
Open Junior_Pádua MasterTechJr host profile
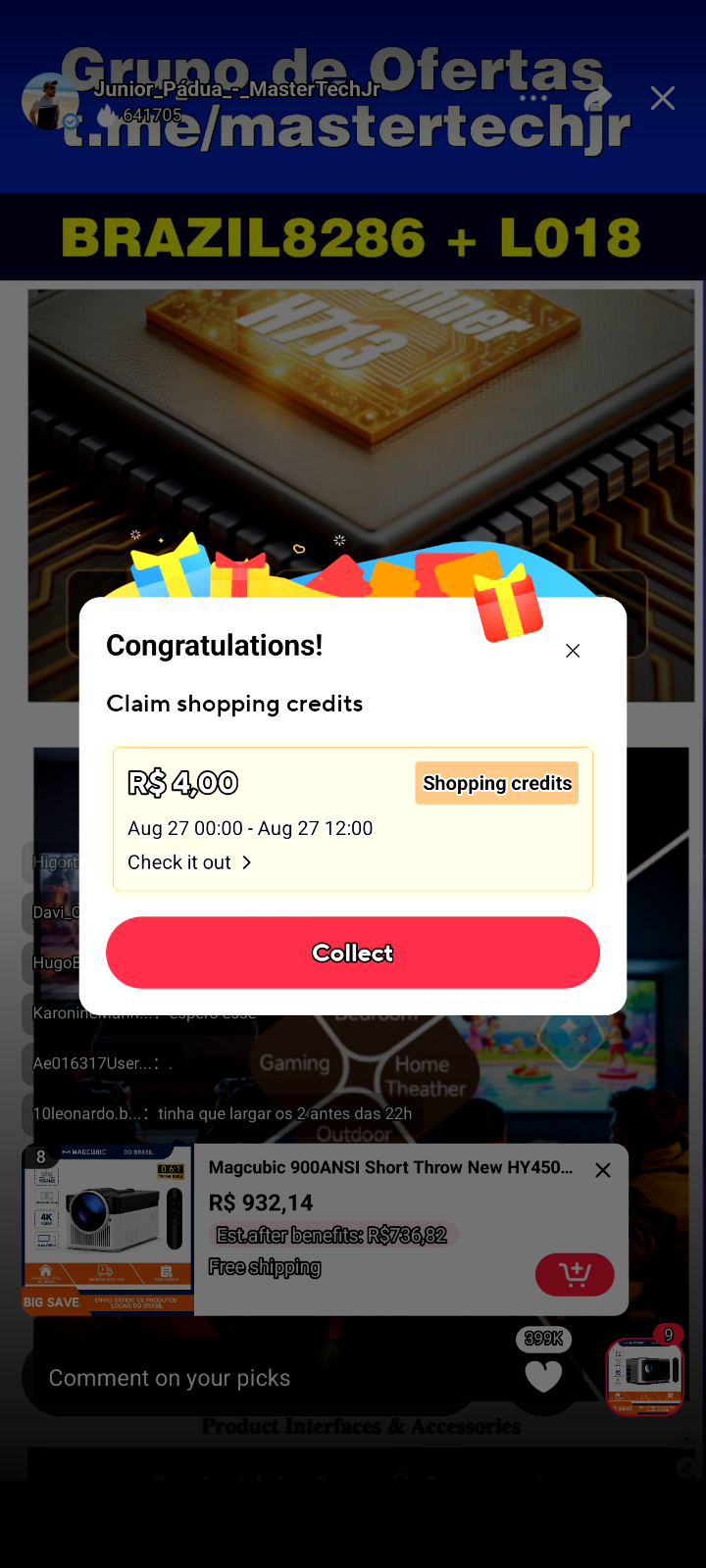point(49,100)
